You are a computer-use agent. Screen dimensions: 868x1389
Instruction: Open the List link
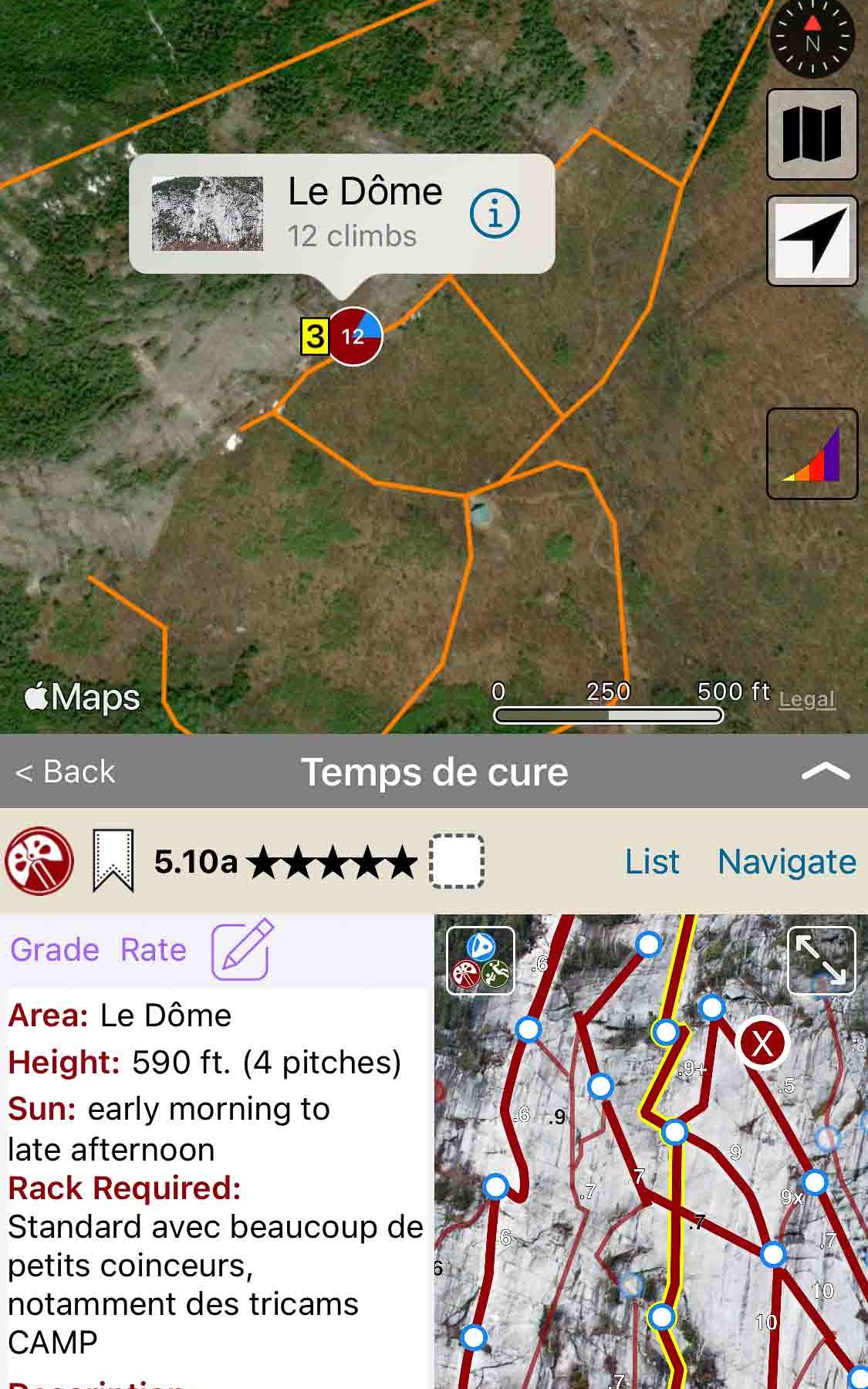pos(652,862)
